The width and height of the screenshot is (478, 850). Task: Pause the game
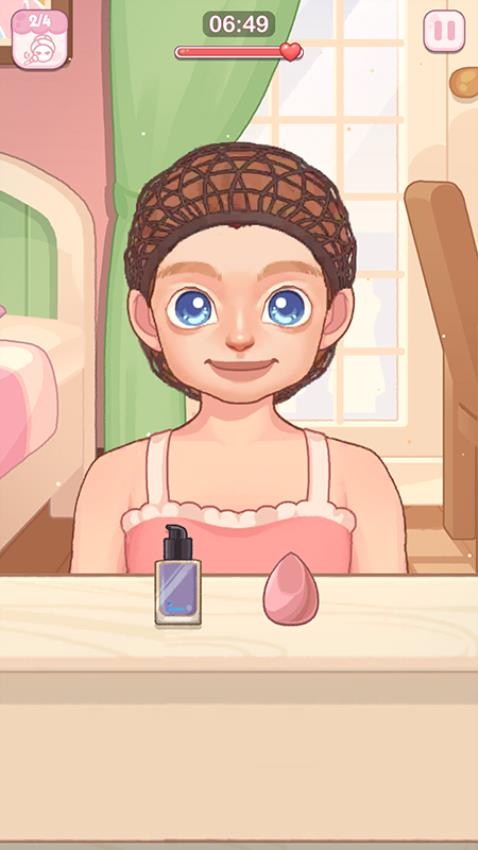click(x=444, y=31)
